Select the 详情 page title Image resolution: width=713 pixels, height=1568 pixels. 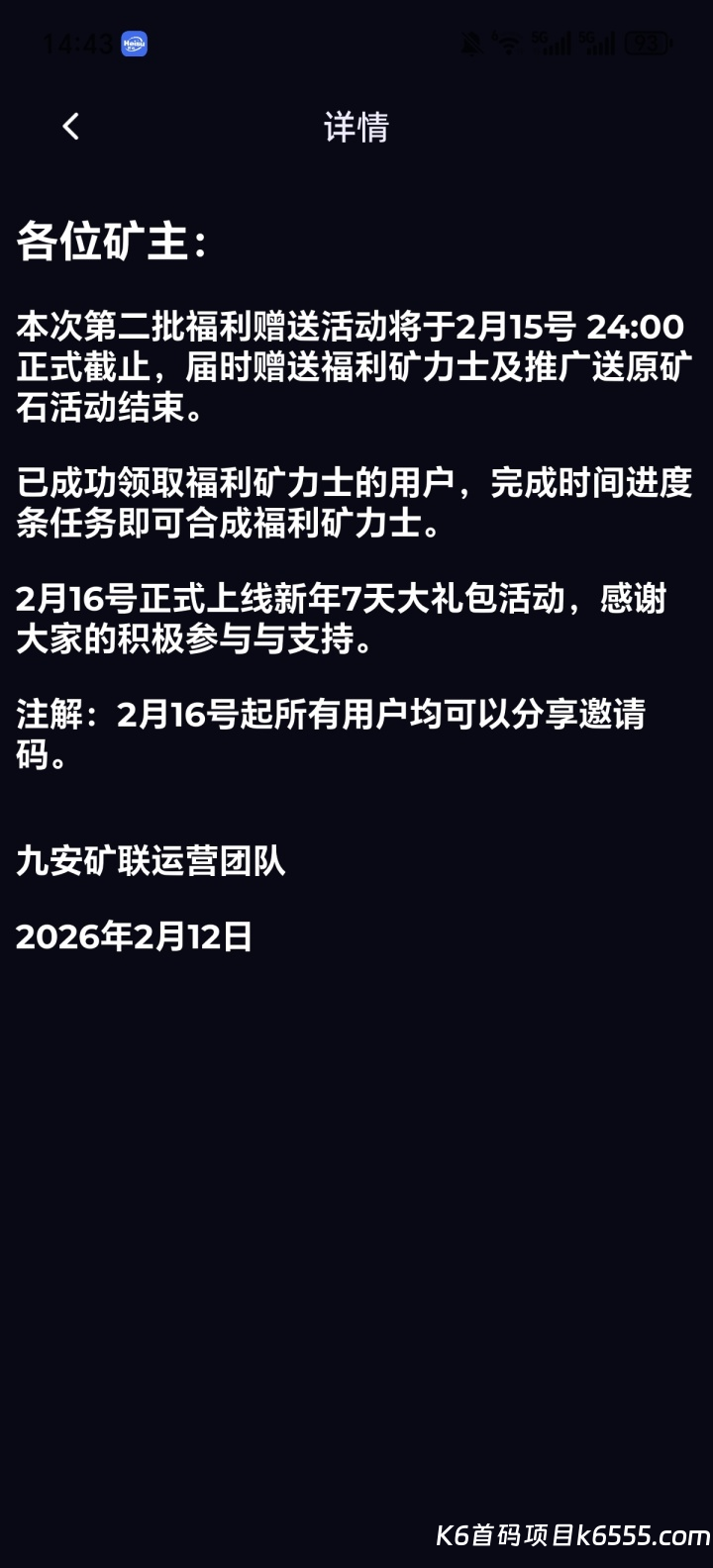(356, 127)
